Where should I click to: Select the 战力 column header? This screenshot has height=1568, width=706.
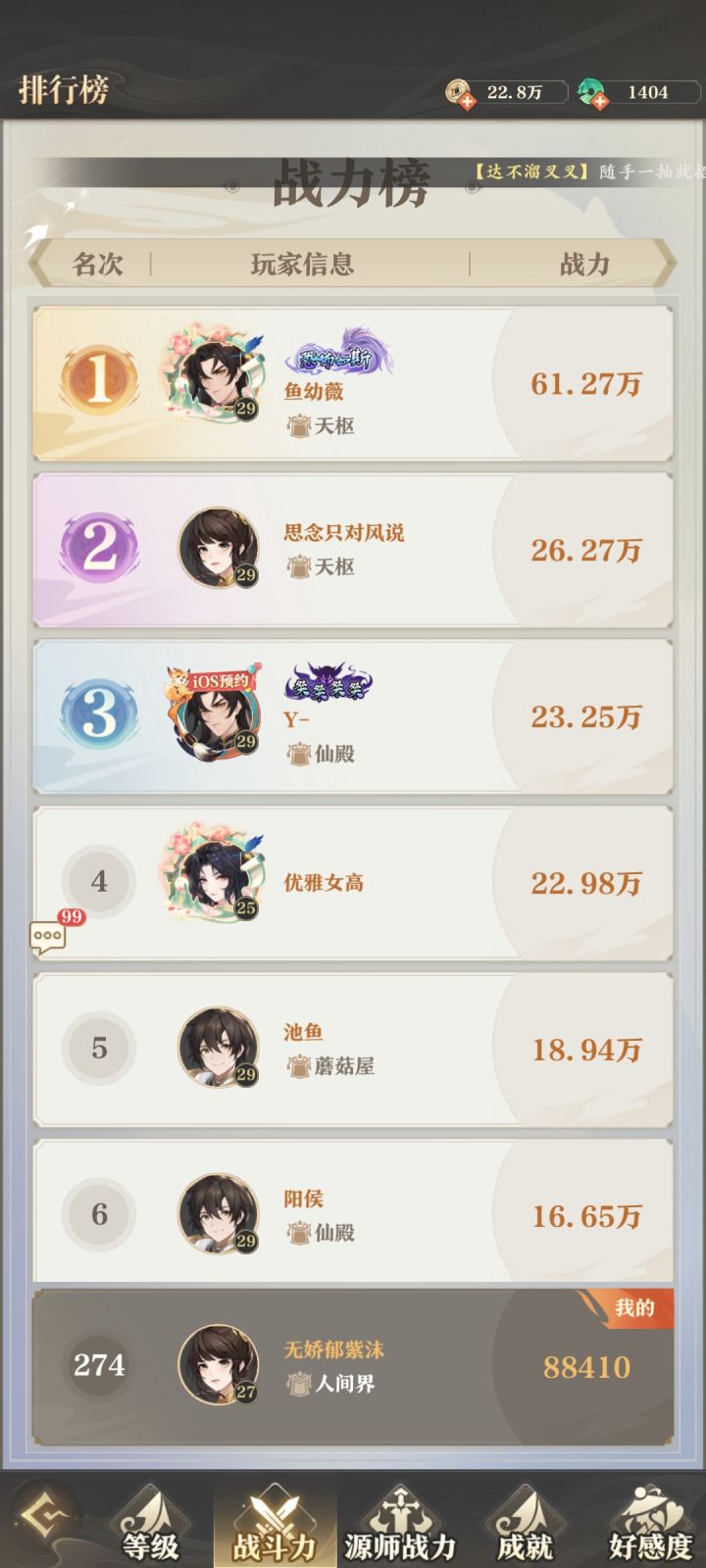click(586, 264)
